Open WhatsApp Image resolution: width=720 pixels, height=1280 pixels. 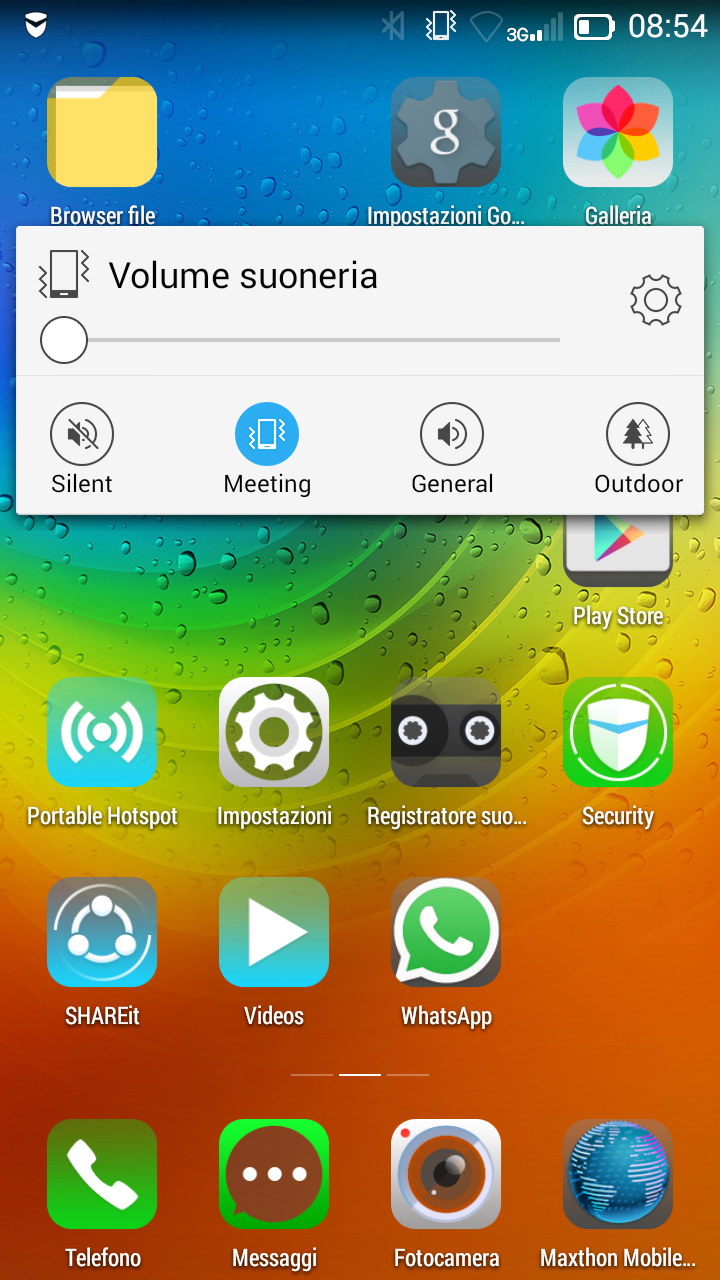click(x=446, y=933)
